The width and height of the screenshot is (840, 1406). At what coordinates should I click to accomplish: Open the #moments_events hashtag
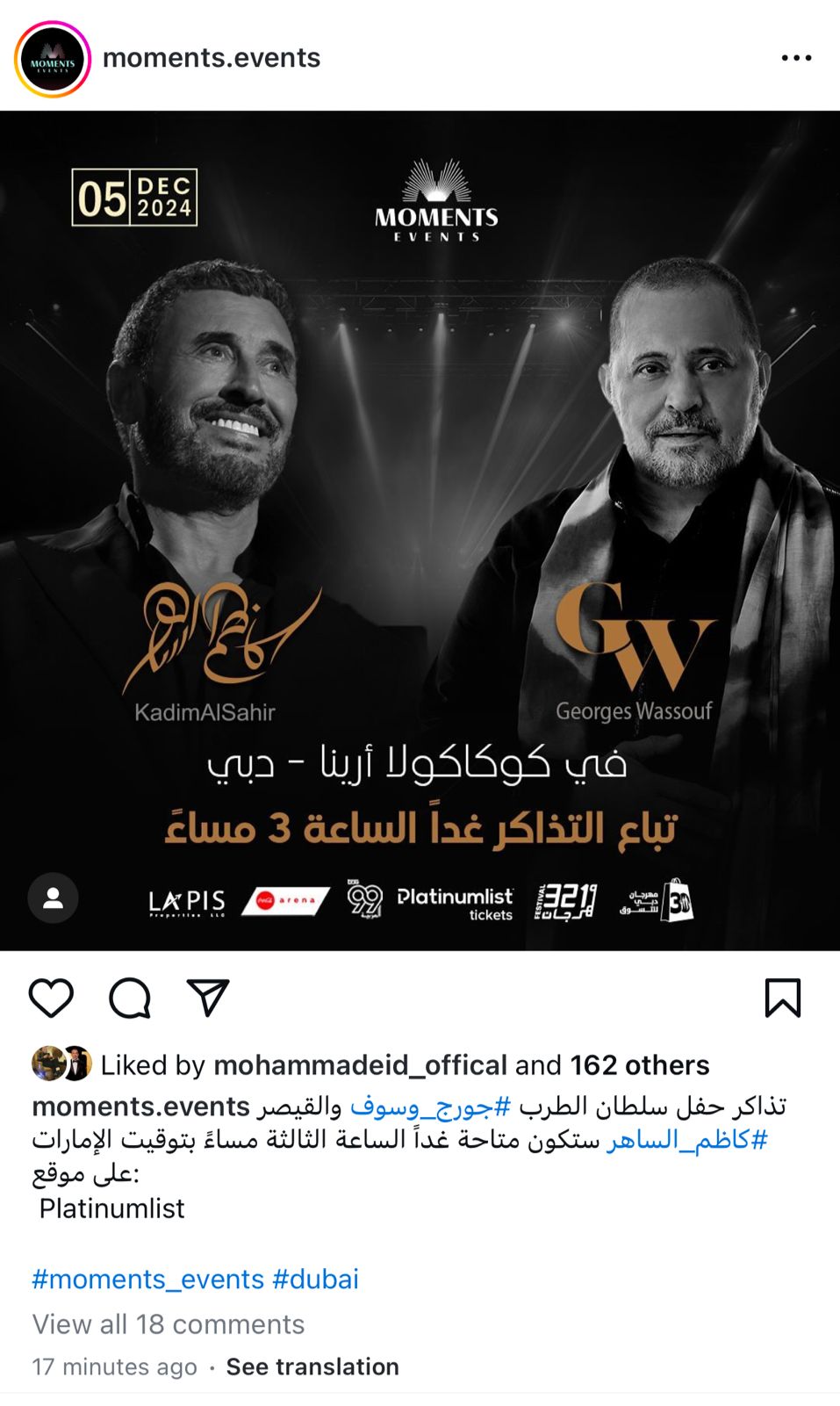click(x=147, y=1279)
